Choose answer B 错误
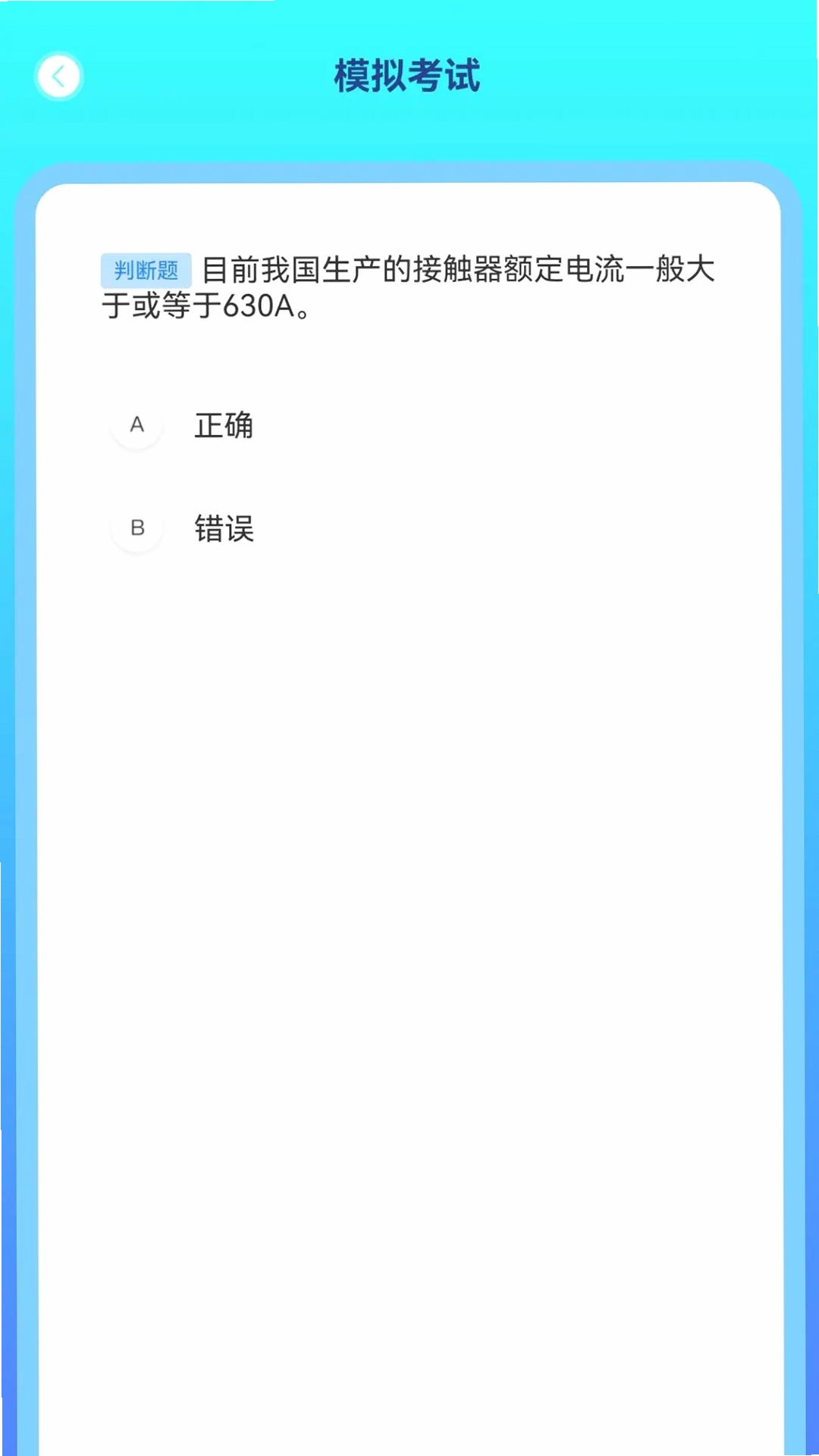Image resolution: width=819 pixels, height=1456 pixels. pos(182,528)
